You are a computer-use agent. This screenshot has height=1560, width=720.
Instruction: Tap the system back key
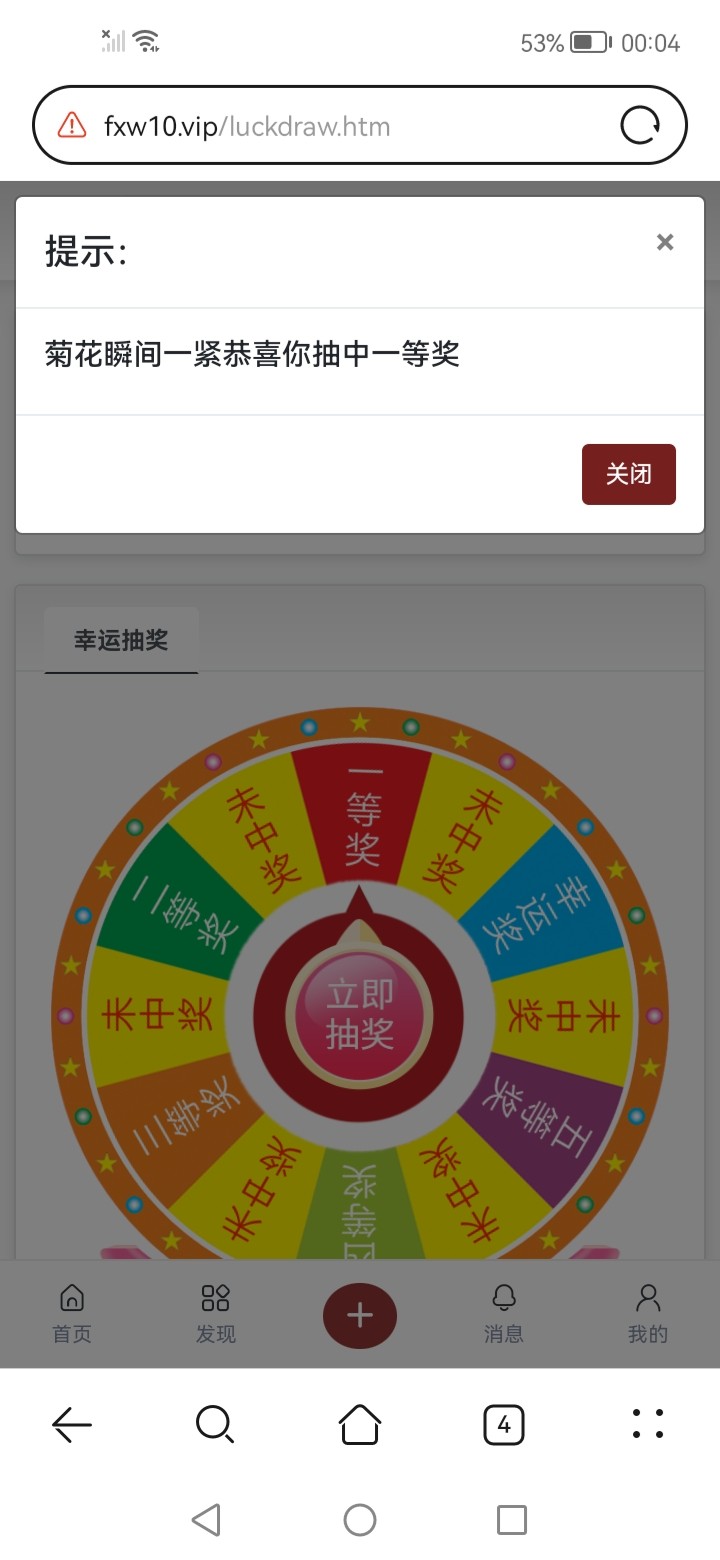click(206, 1520)
